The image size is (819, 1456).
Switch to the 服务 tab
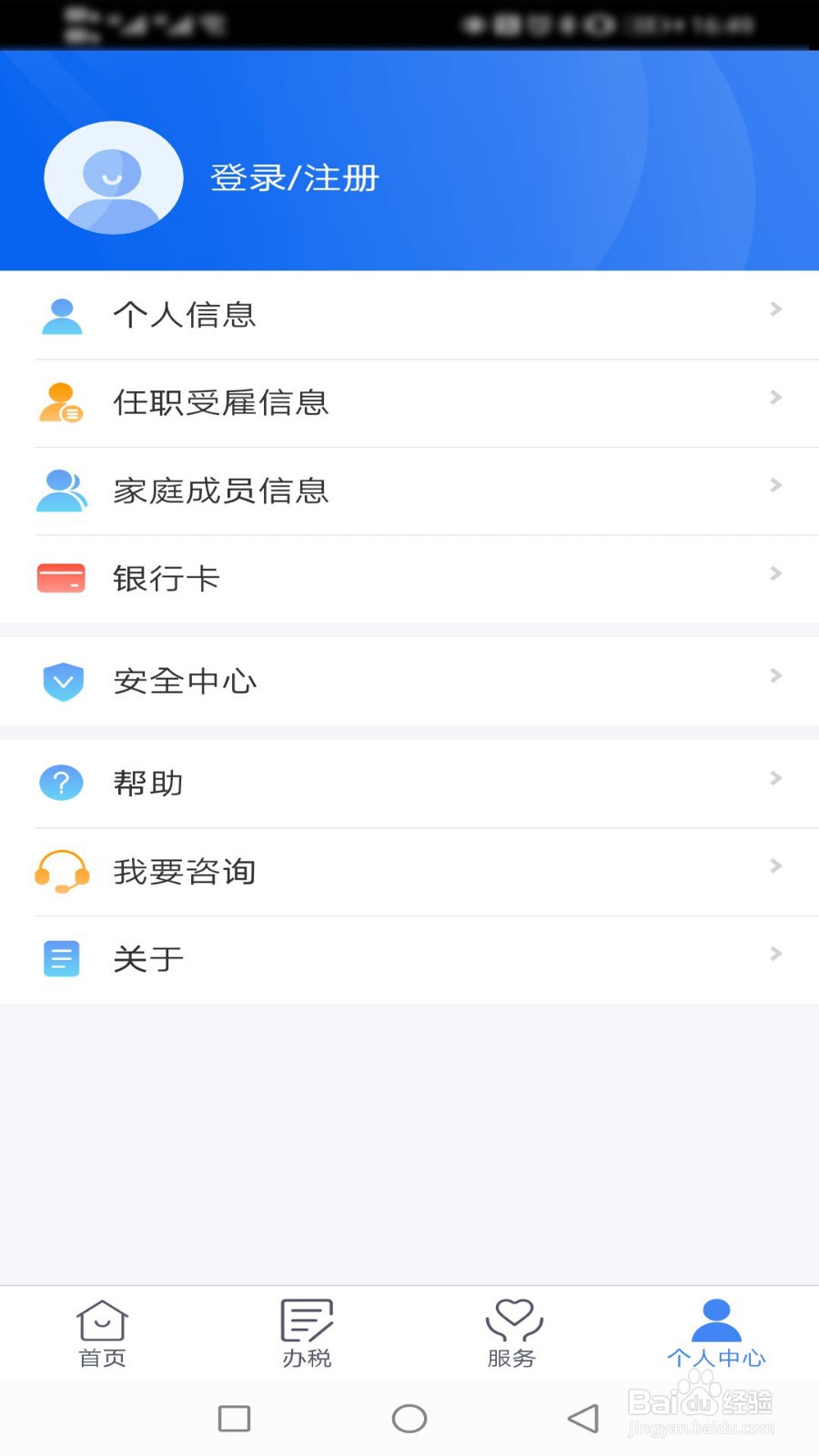(x=512, y=1334)
